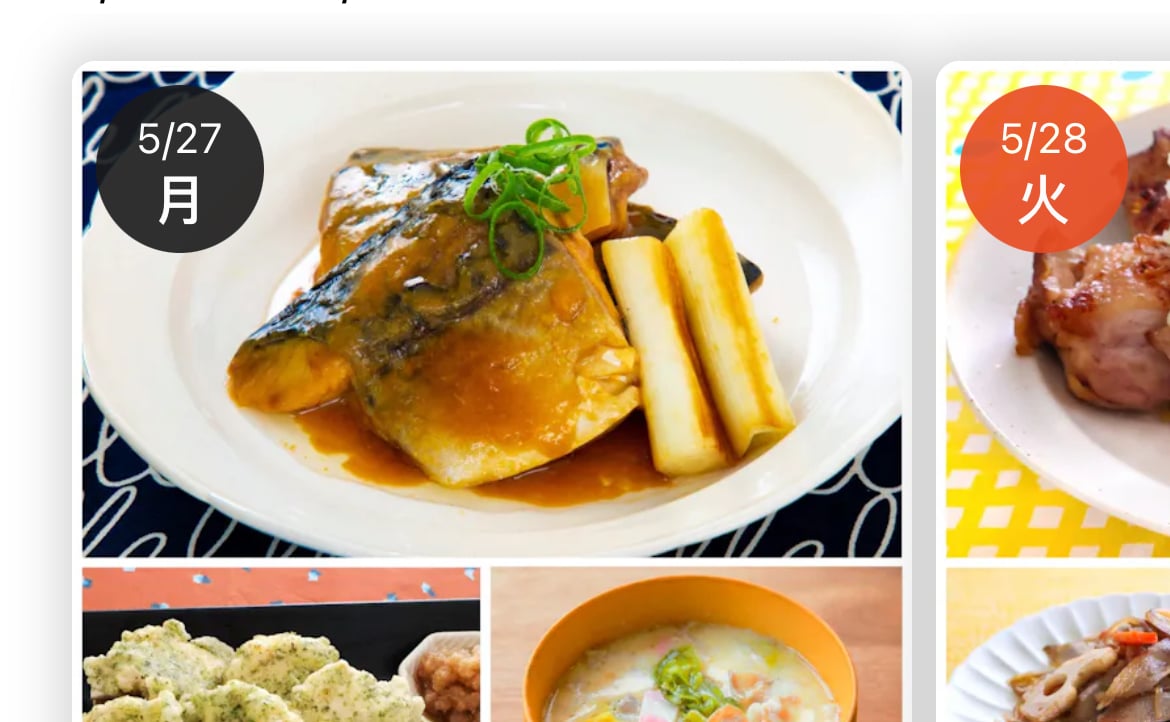Open the 5/27 Monday mackerel dish photo
The height and width of the screenshot is (722, 1170).
(491, 313)
